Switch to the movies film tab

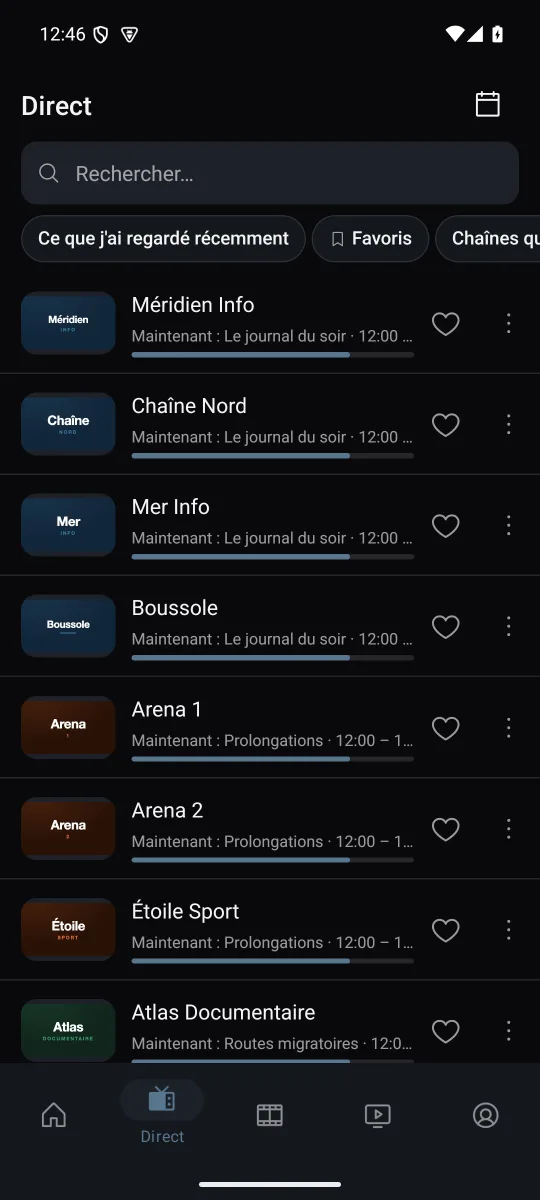[270, 1115]
